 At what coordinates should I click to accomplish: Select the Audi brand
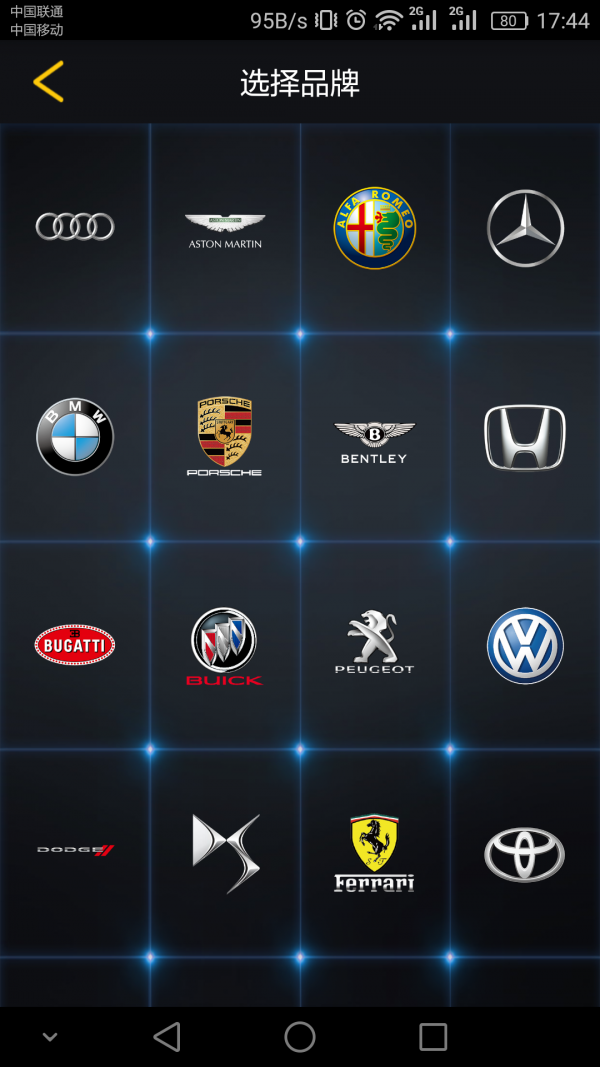point(75,227)
